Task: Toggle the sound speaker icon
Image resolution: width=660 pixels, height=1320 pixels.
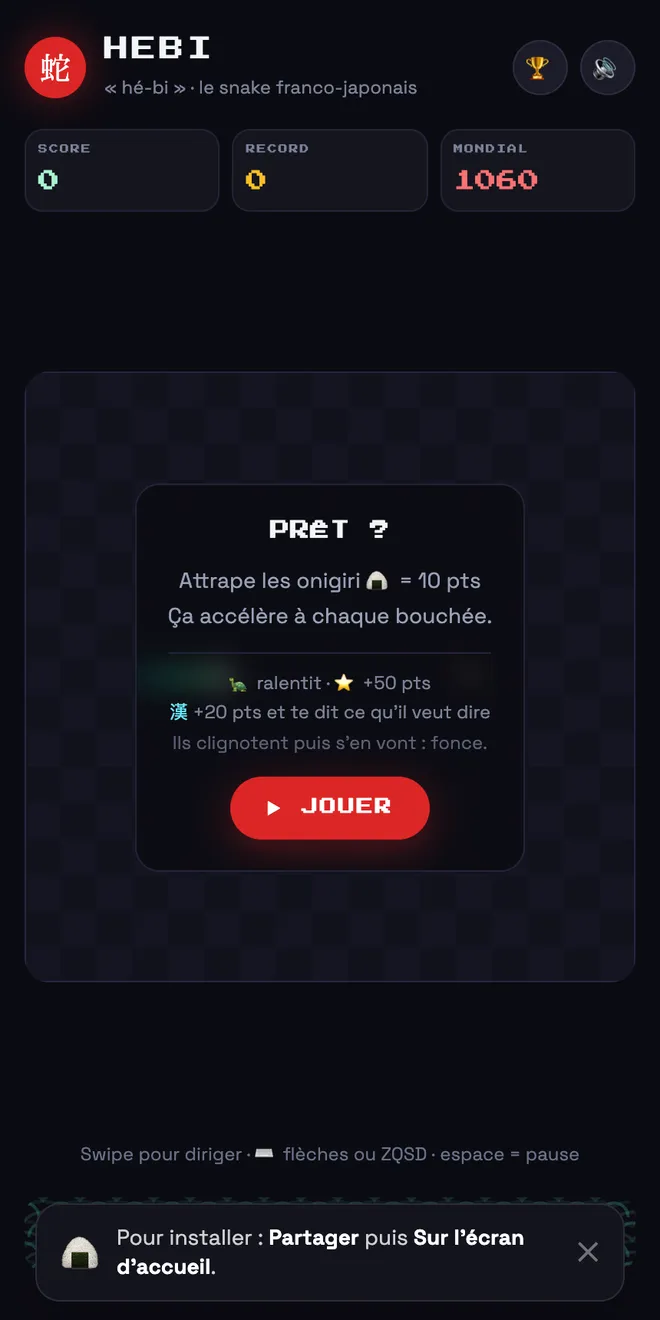Action: [x=608, y=68]
